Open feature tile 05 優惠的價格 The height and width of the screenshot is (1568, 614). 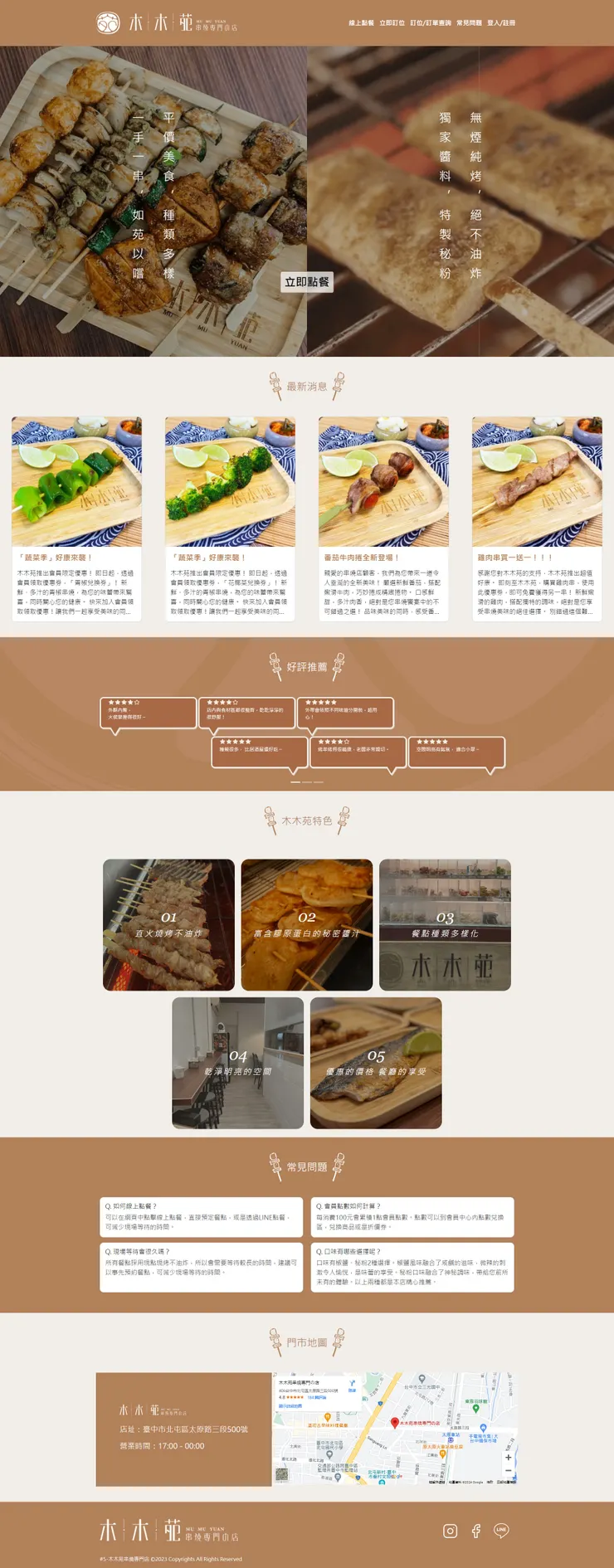pyautogui.click(x=376, y=1063)
